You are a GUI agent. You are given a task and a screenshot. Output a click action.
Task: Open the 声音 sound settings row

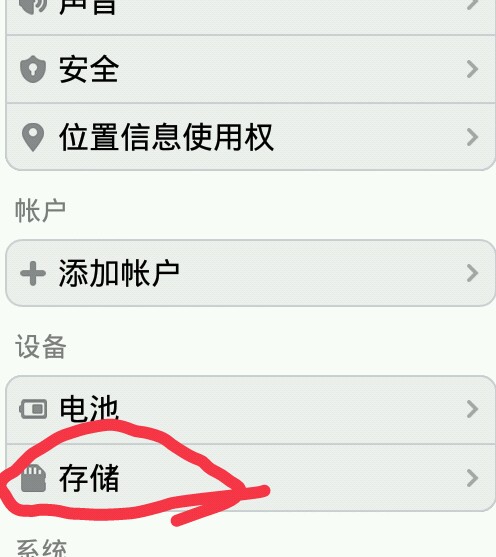pos(251,17)
